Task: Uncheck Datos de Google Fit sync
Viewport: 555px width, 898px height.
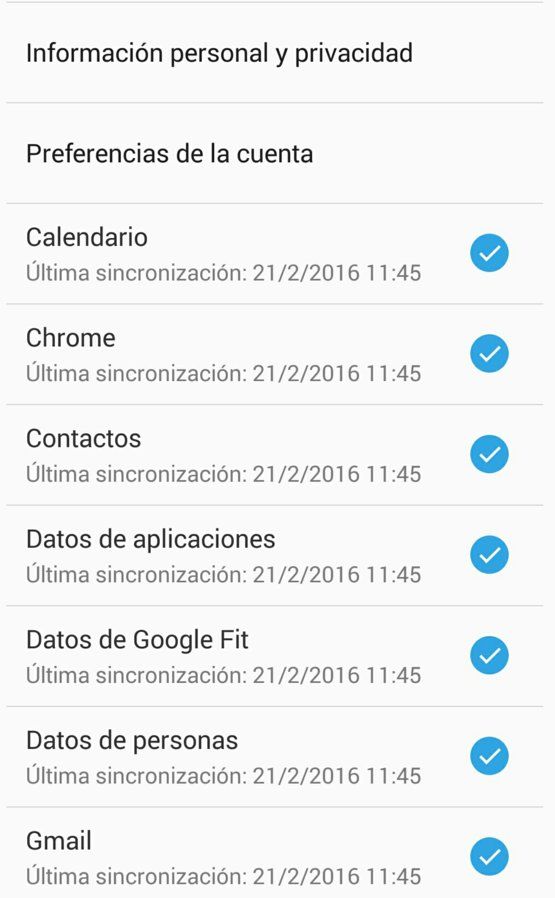Action: (x=489, y=655)
